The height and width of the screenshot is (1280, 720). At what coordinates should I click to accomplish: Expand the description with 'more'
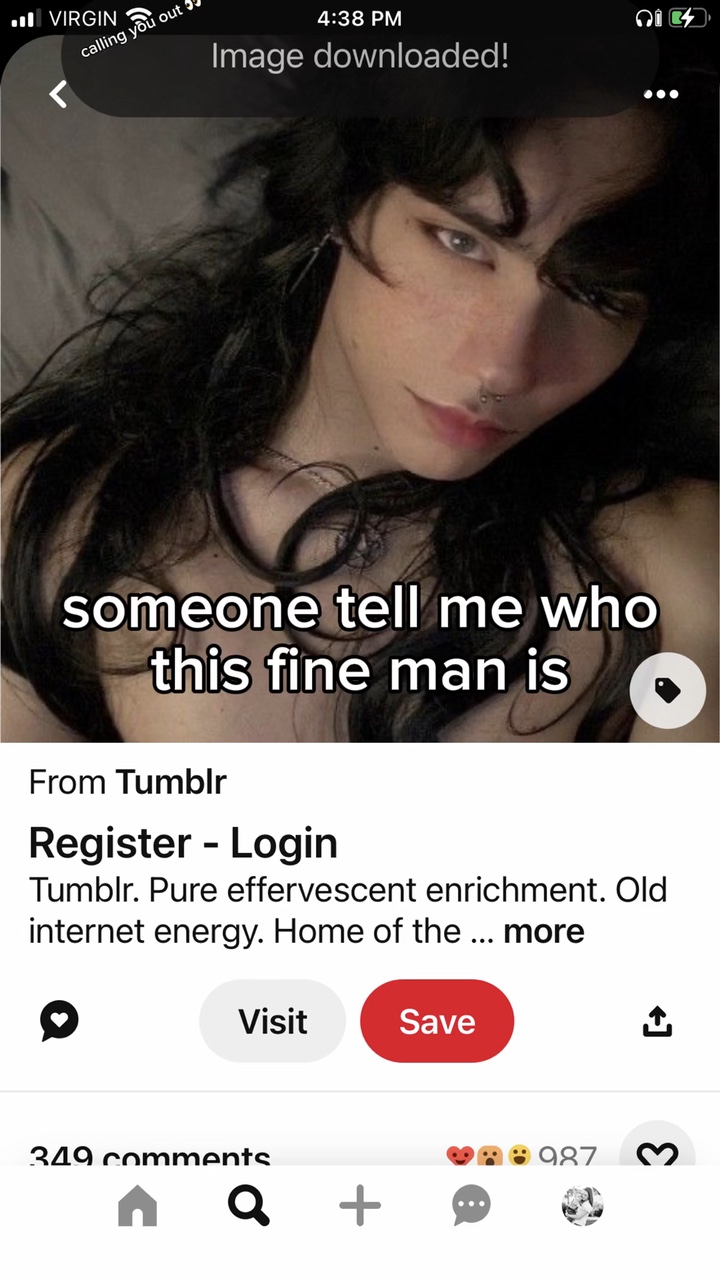click(x=543, y=931)
